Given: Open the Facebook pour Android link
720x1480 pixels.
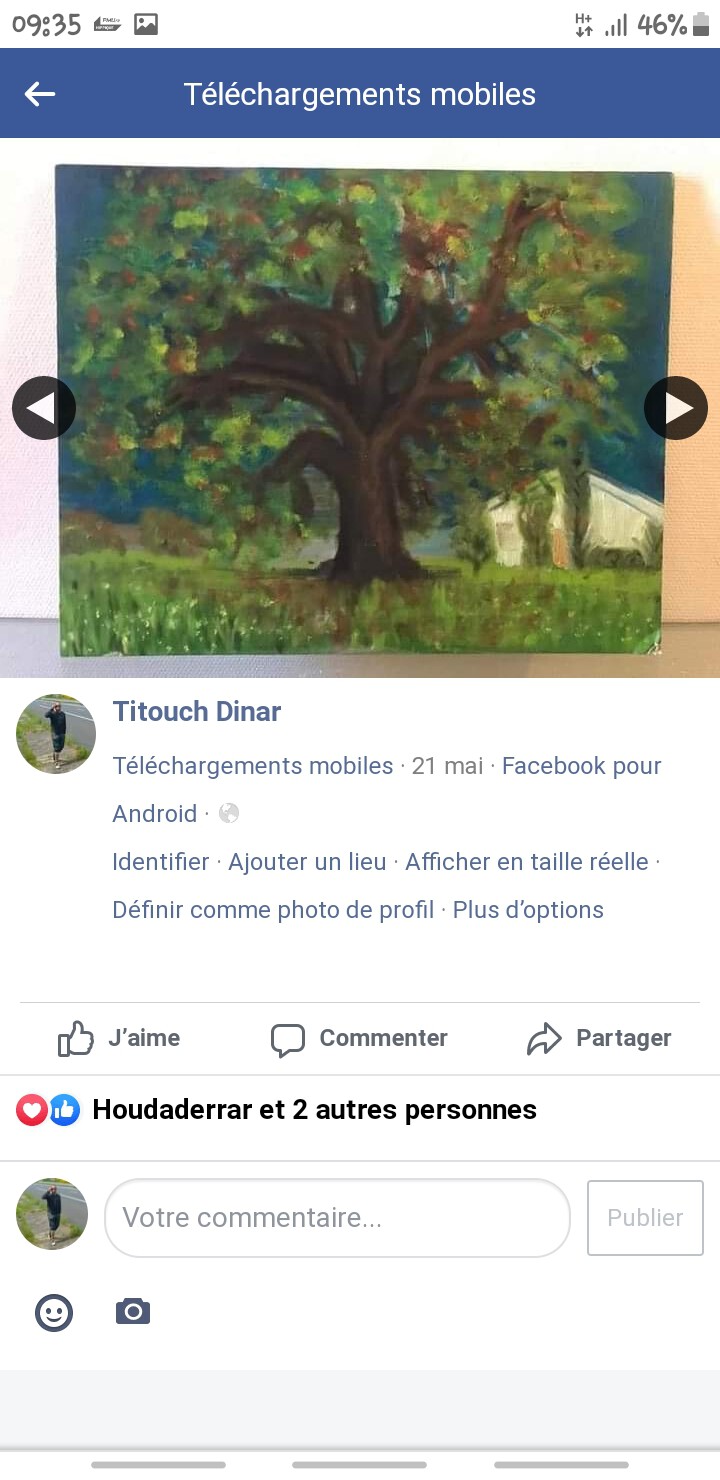Looking at the screenshot, I should [x=581, y=766].
